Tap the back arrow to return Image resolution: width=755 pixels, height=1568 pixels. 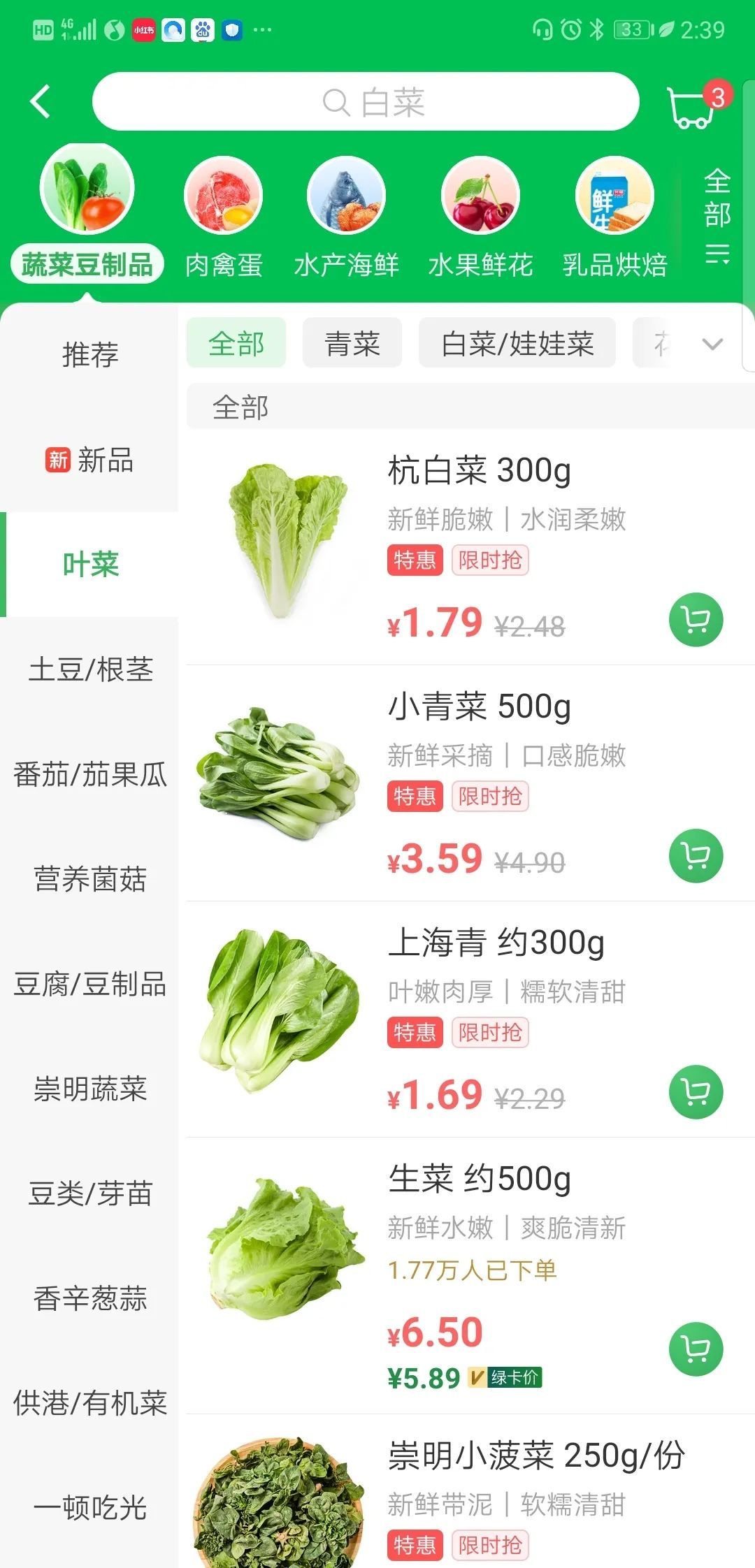click(38, 101)
